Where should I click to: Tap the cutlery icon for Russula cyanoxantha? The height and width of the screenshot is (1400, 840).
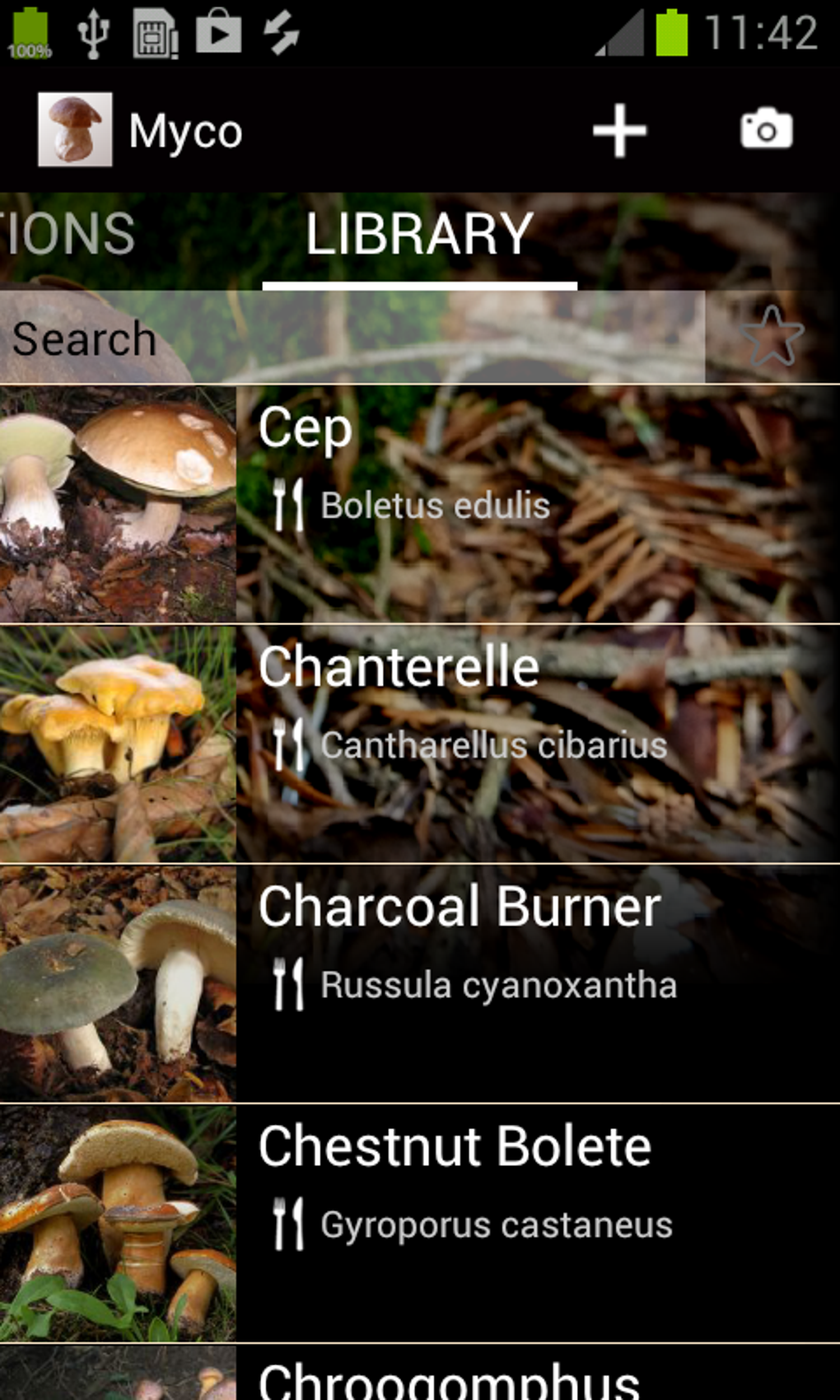tap(289, 982)
